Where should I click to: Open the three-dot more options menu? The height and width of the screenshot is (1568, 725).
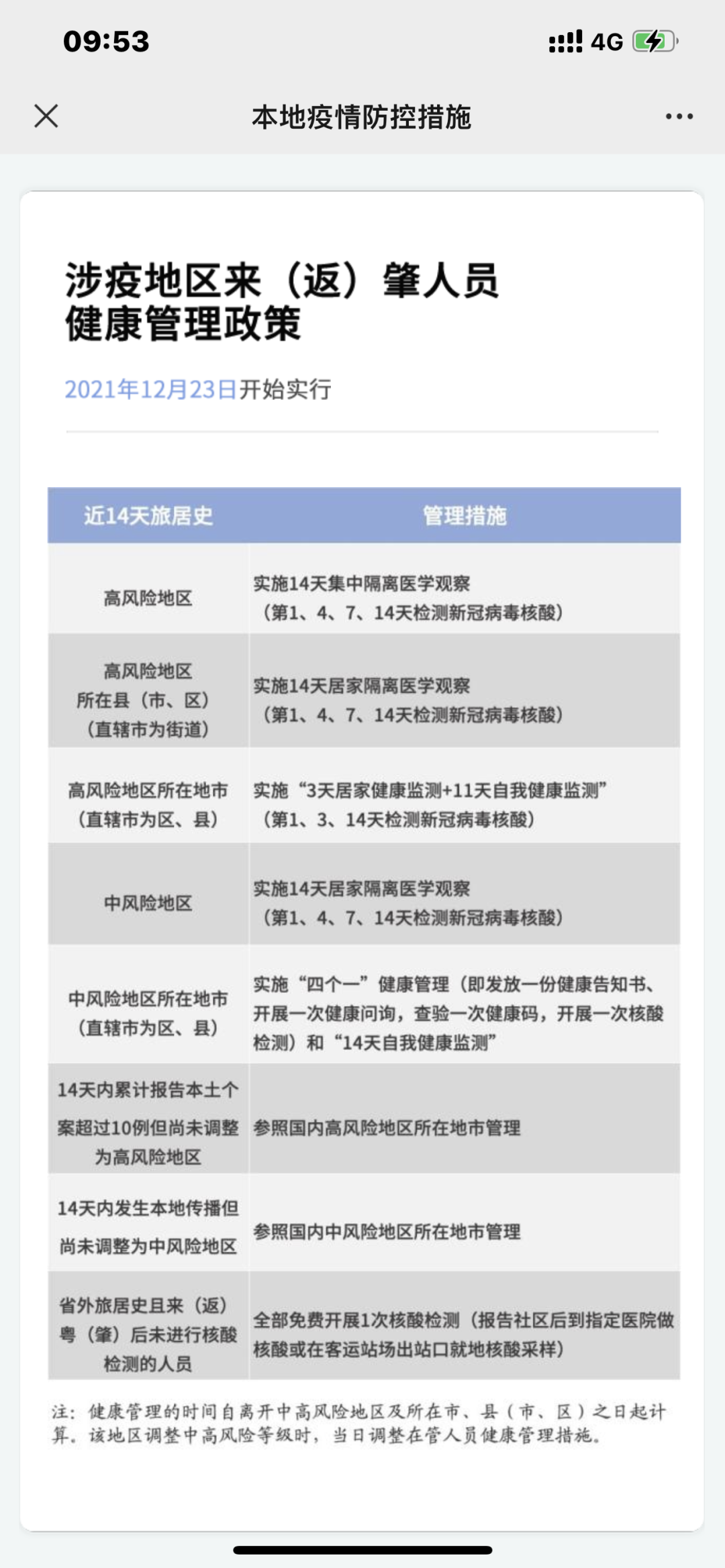click(679, 117)
